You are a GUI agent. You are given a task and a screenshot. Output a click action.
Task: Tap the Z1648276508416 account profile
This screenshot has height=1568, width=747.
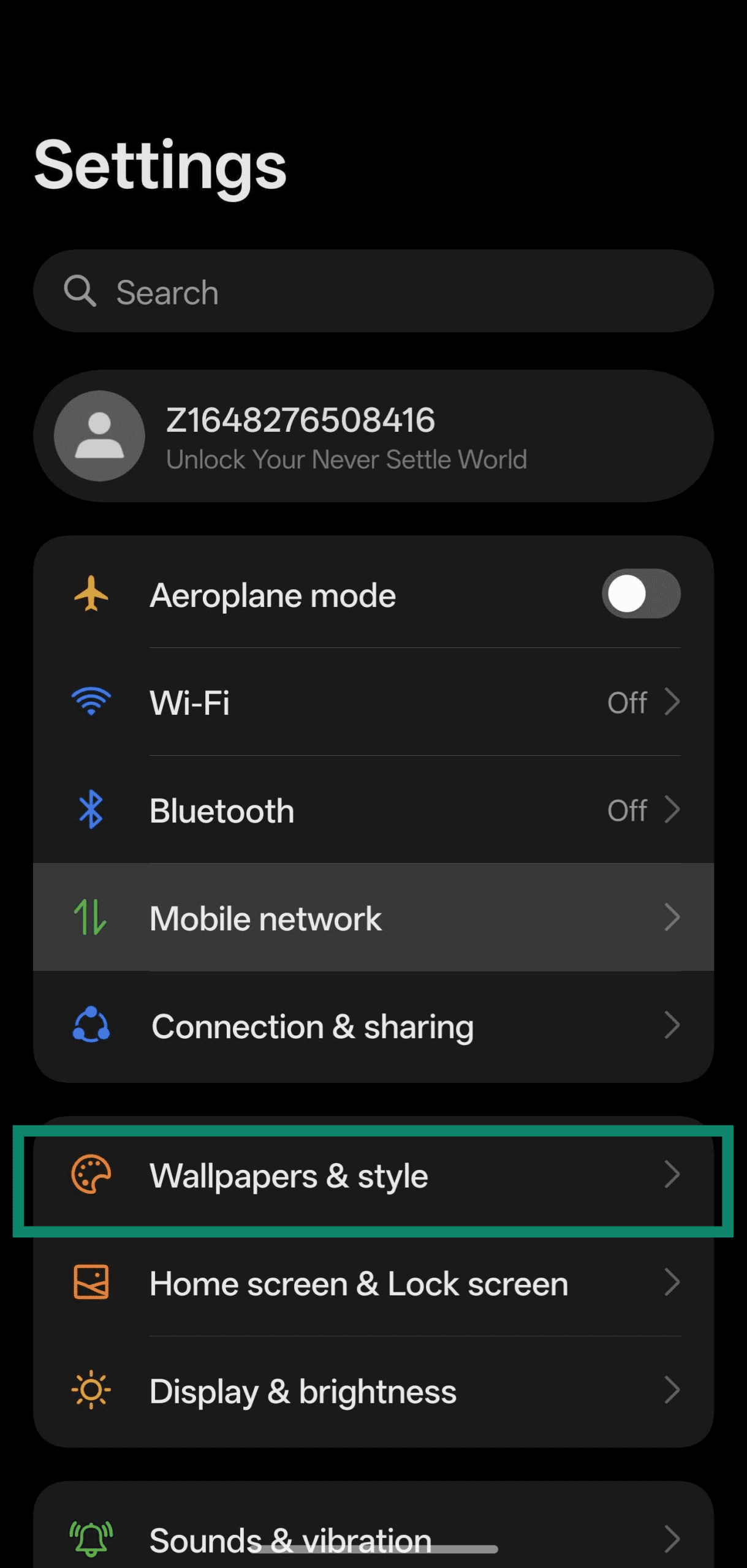tap(373, 435)
